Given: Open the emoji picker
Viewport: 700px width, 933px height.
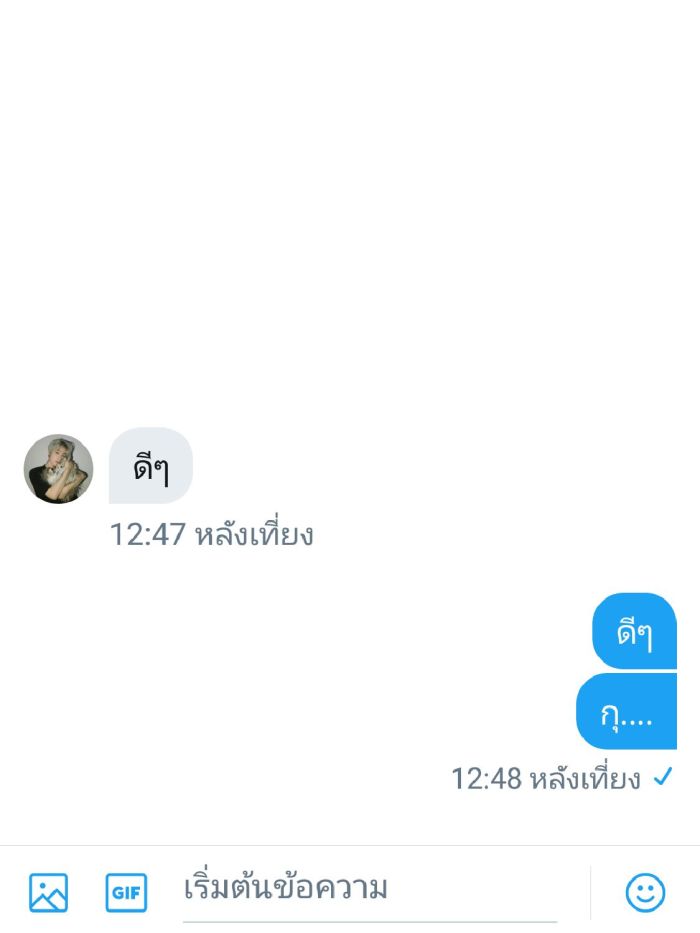Looking at the screenshot, I should click(x=645, y=892).
